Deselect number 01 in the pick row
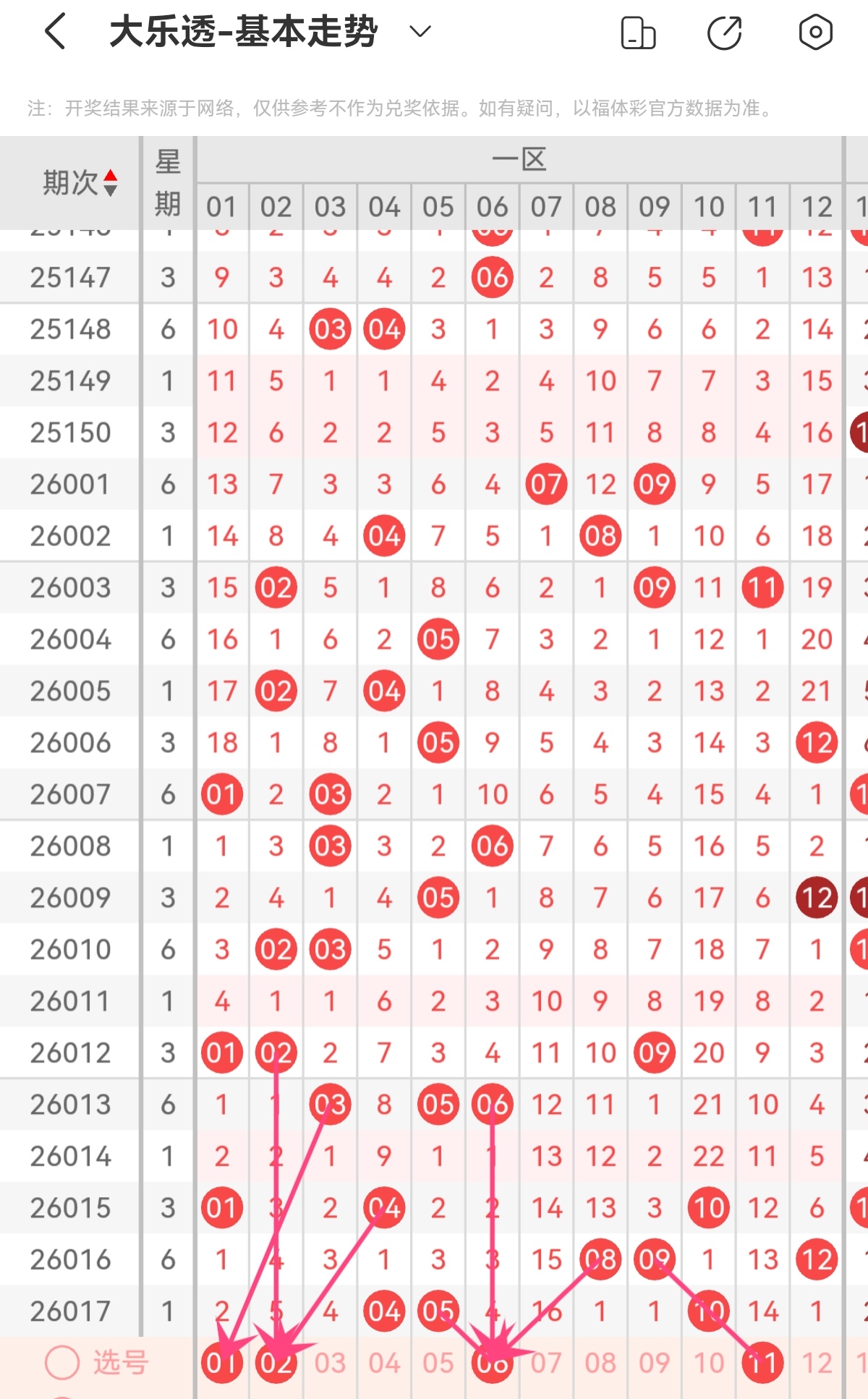 tap(221, 1363)
